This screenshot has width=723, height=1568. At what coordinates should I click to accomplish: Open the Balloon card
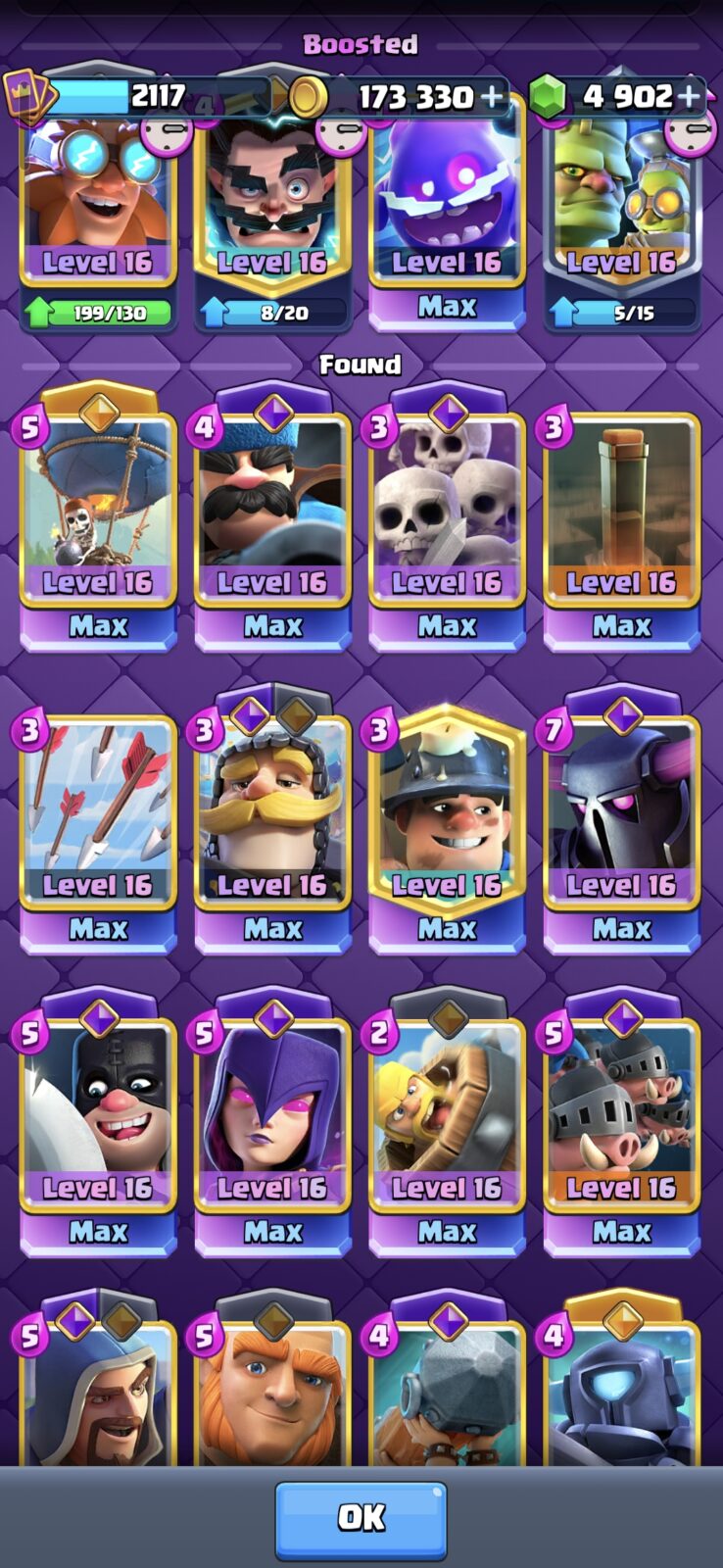tap(98, 517)
